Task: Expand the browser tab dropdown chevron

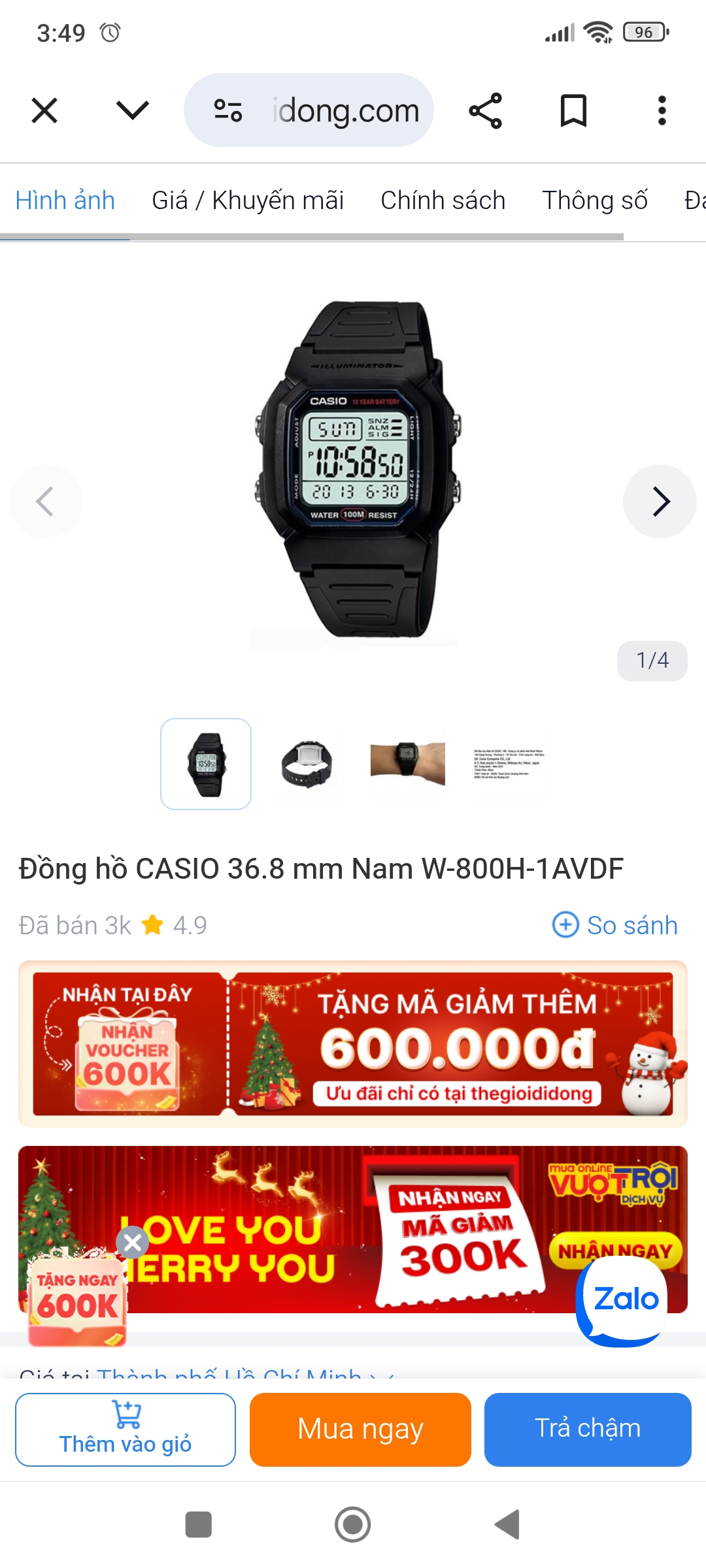Action: 133,110
